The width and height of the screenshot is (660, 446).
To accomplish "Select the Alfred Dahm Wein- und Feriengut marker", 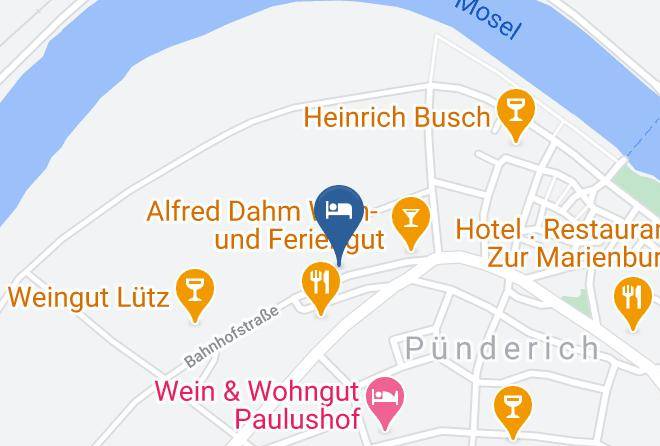I will (x=411, y=222).
